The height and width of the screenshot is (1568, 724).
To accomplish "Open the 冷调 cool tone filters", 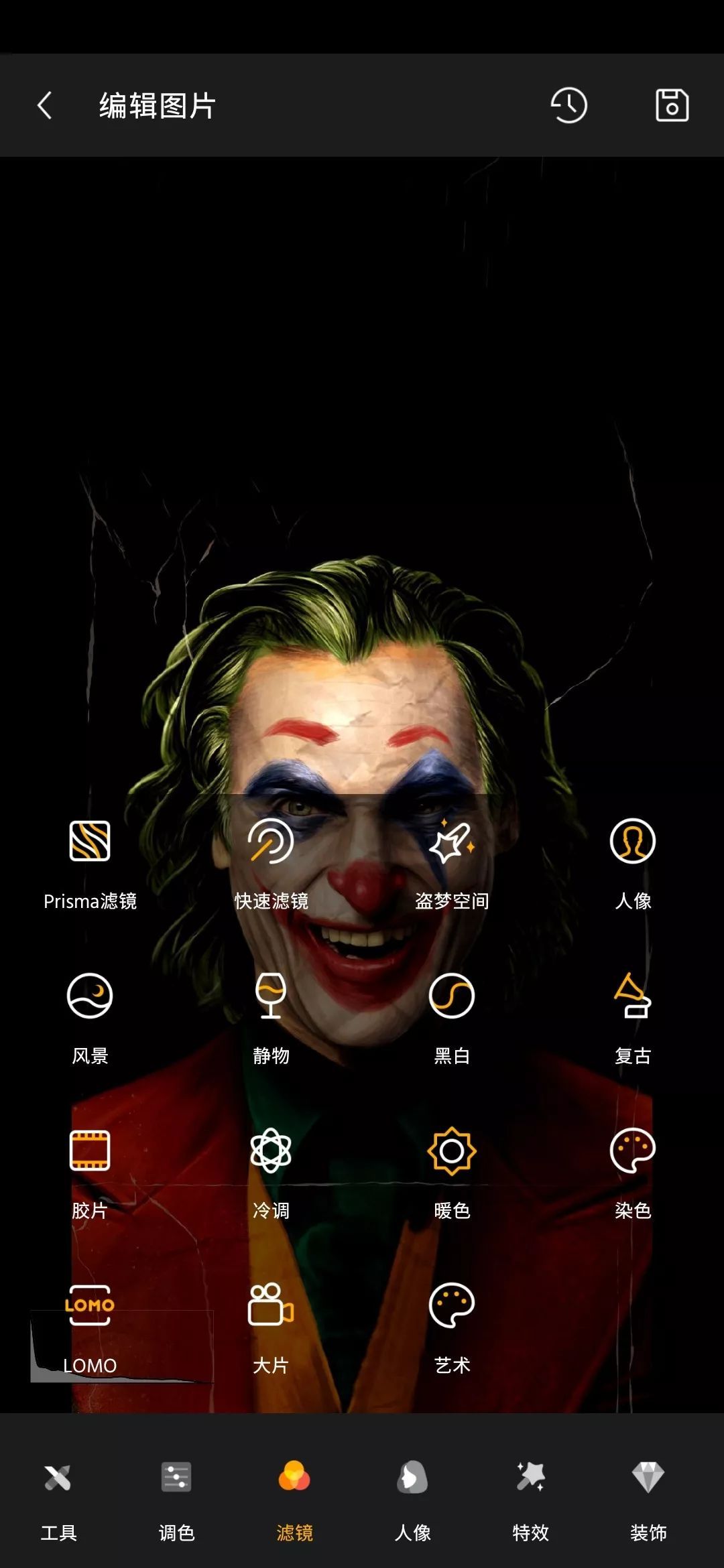I will (271, 1171).
